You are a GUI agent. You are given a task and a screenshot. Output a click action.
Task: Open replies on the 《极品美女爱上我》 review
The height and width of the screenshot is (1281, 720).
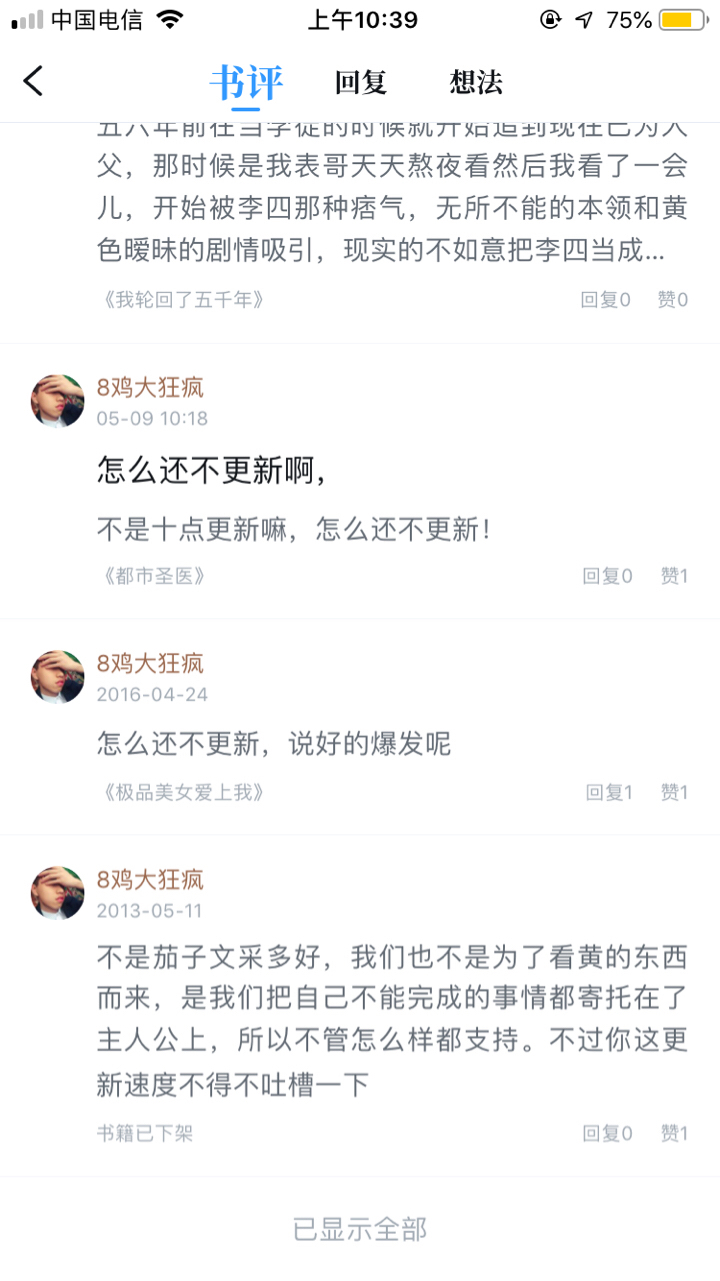pos(609,793)
